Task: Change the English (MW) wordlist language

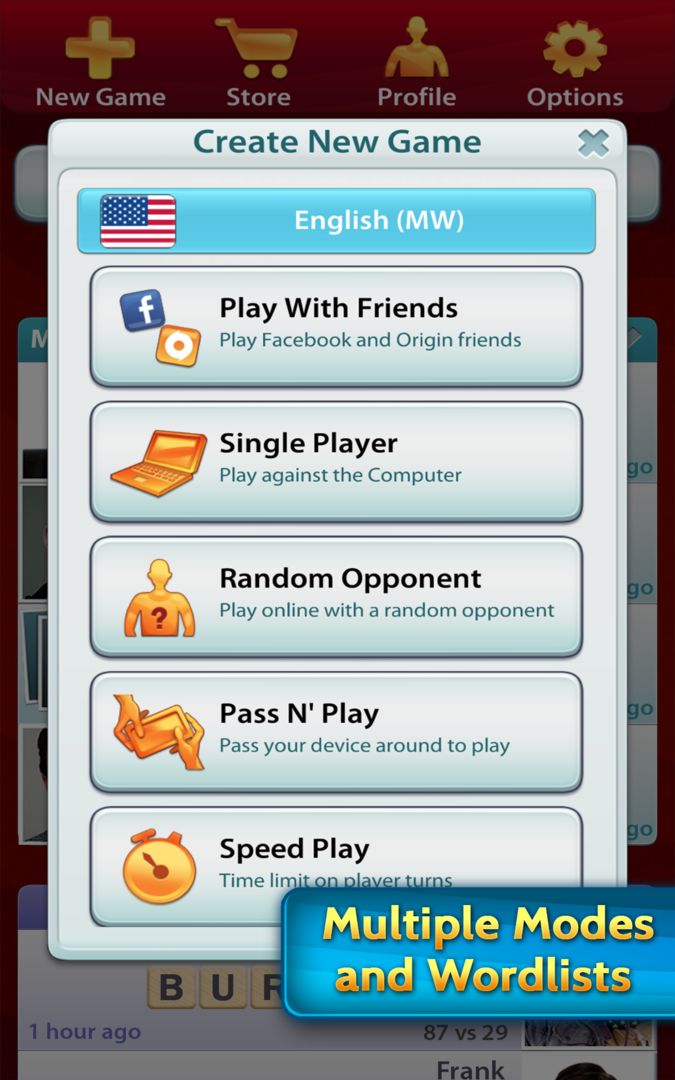Action: (337, 221)
